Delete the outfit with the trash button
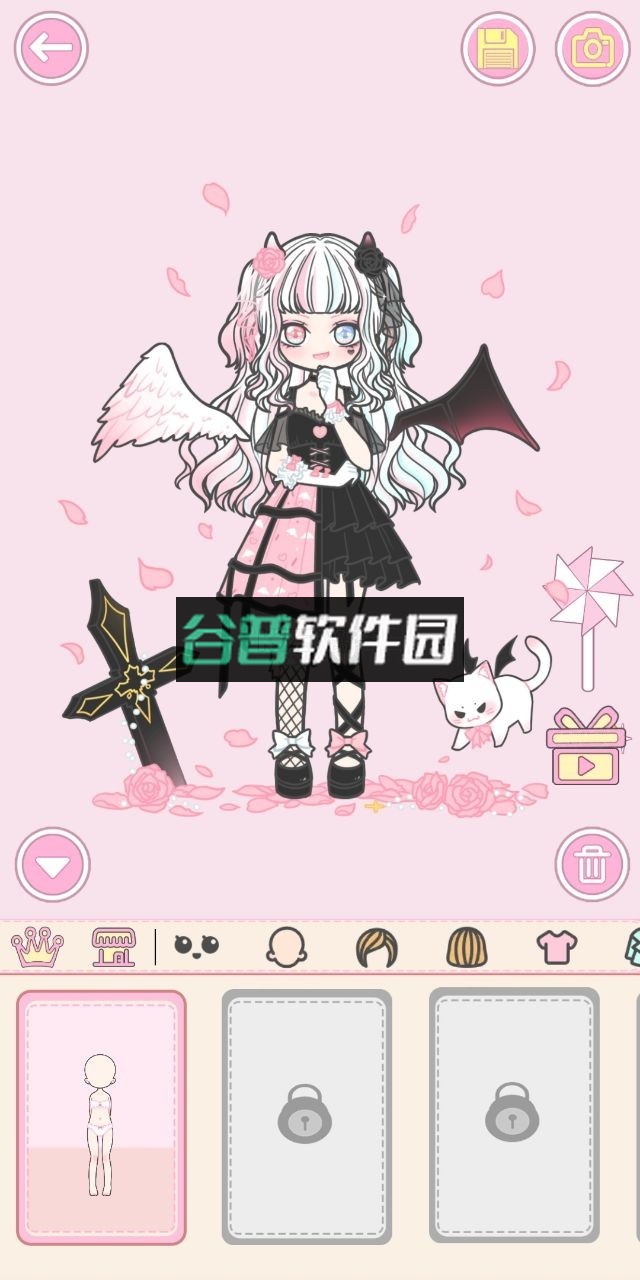640x1280 pixels. [592, 864]
